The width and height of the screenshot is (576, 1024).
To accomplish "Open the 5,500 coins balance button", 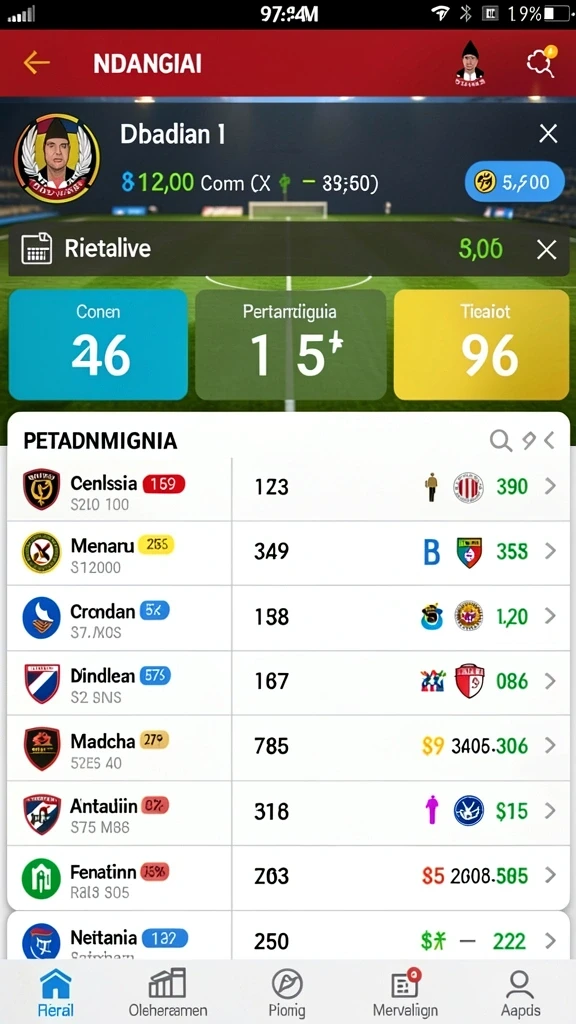I will click(x=515, y=181).
